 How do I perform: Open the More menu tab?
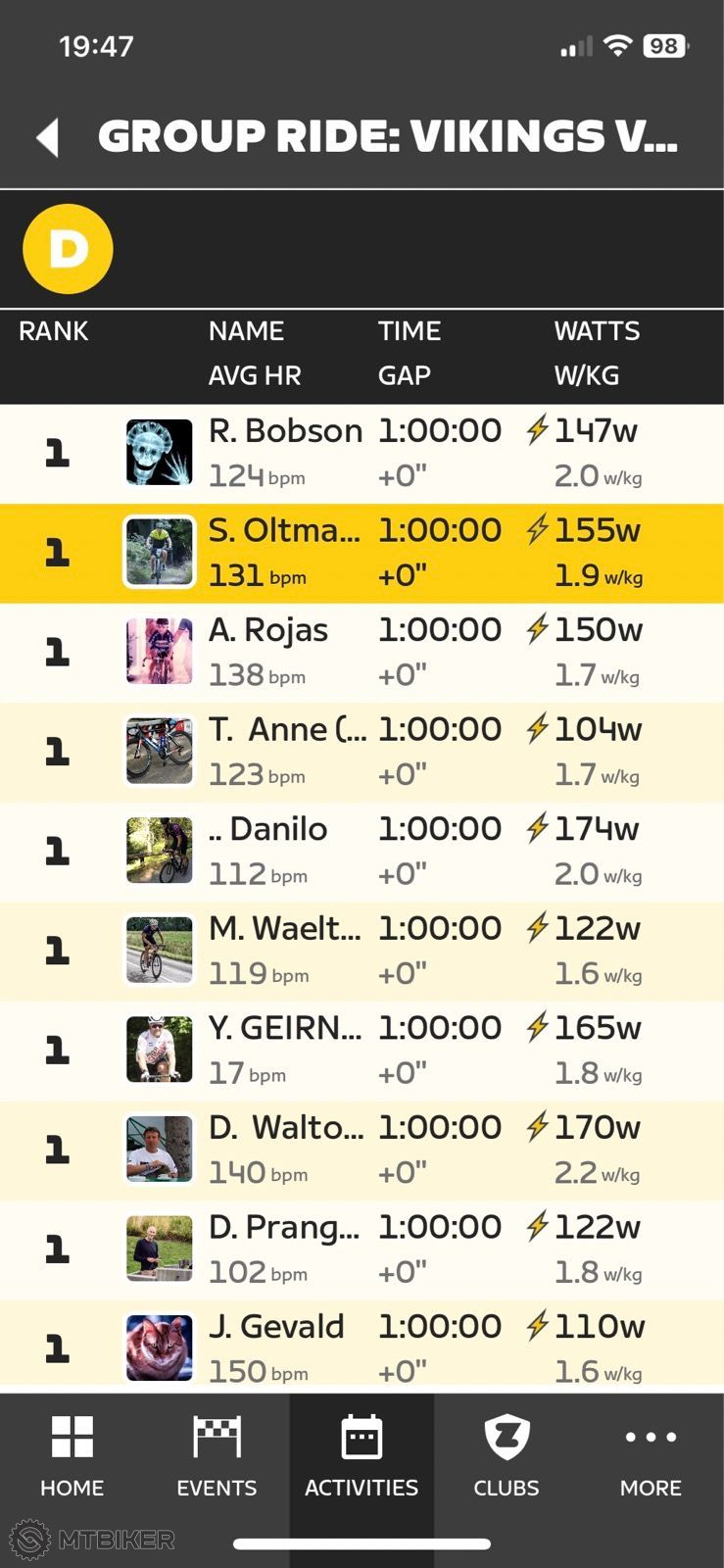point(652,1456)
